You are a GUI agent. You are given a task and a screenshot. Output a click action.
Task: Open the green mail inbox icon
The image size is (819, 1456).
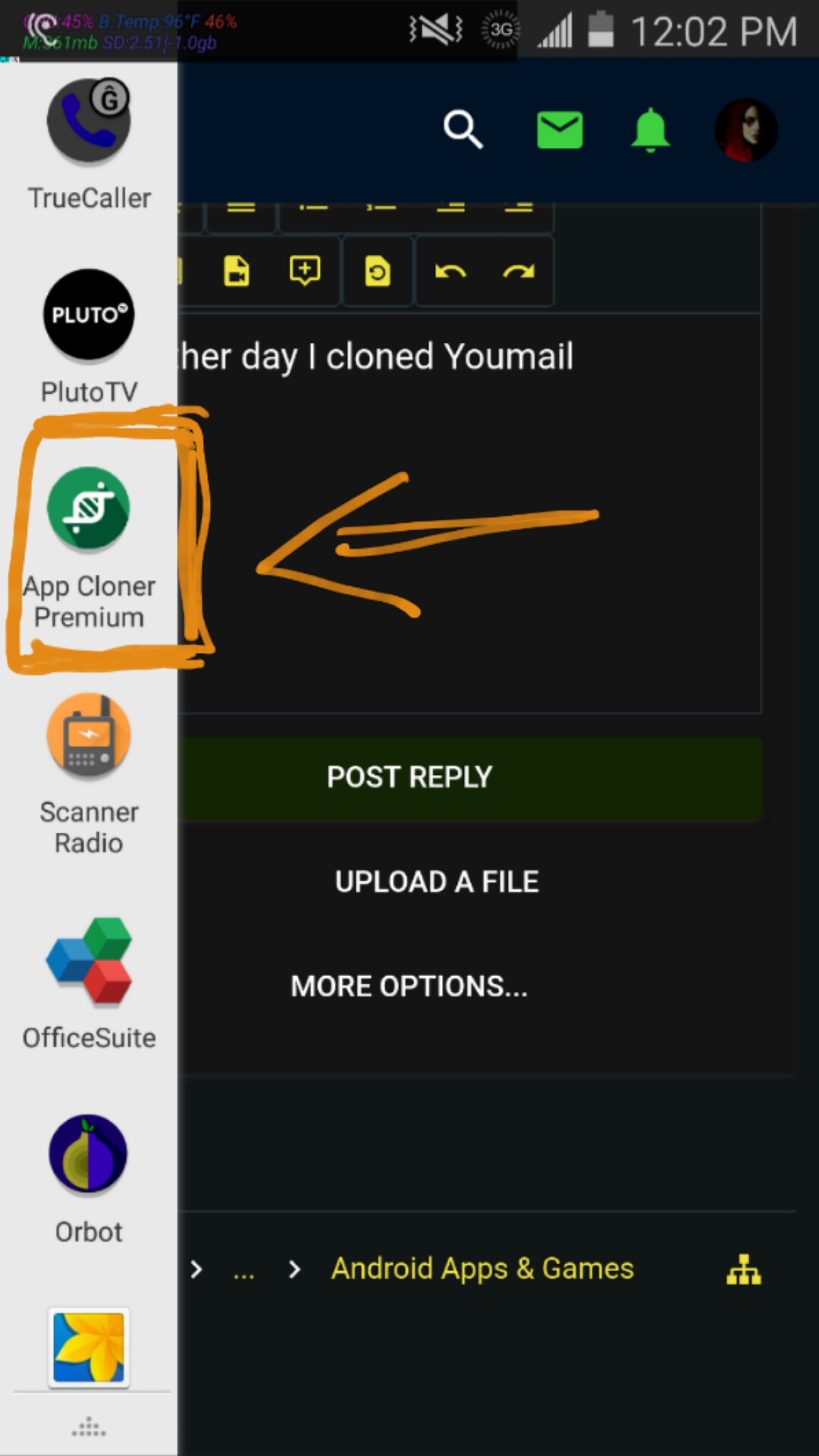[560, 130]
